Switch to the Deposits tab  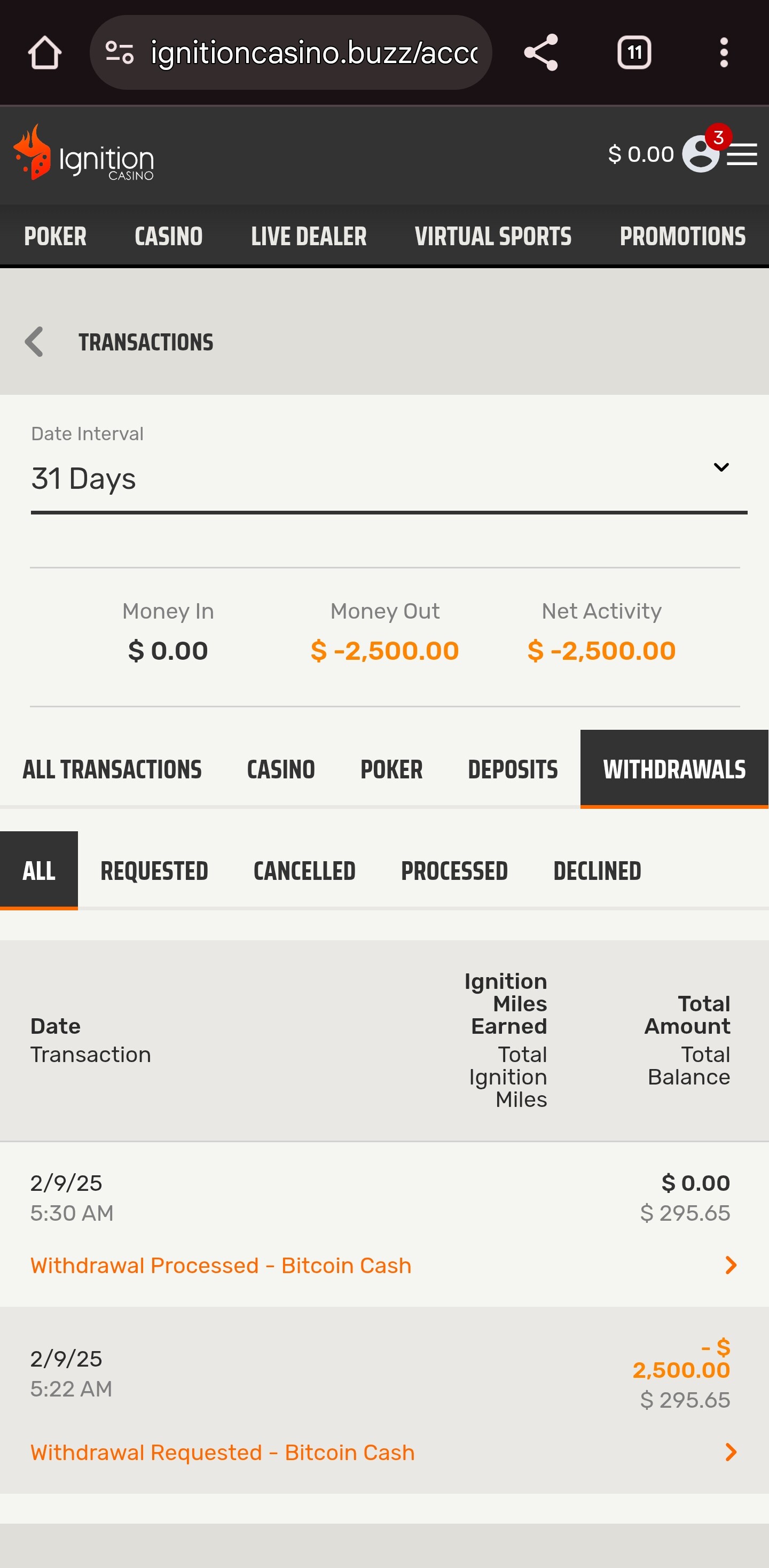(x=512, y=769)
